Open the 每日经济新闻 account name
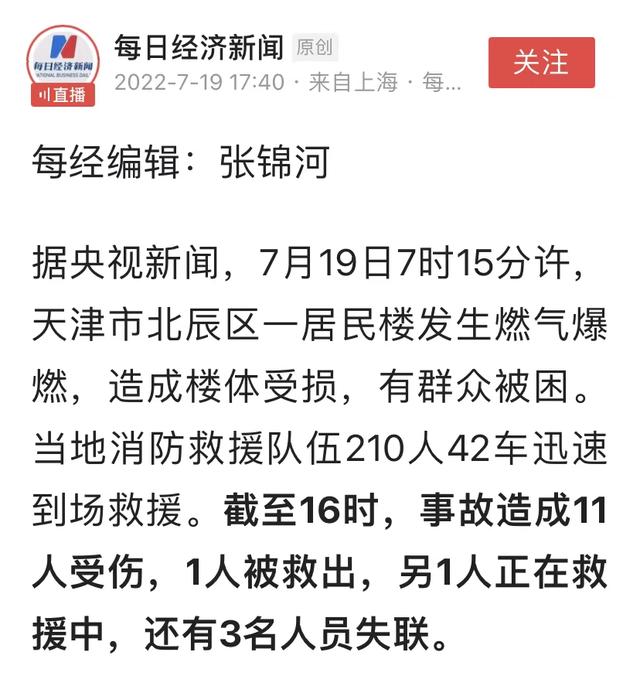The image size is (640, 693). pos(199,46)
